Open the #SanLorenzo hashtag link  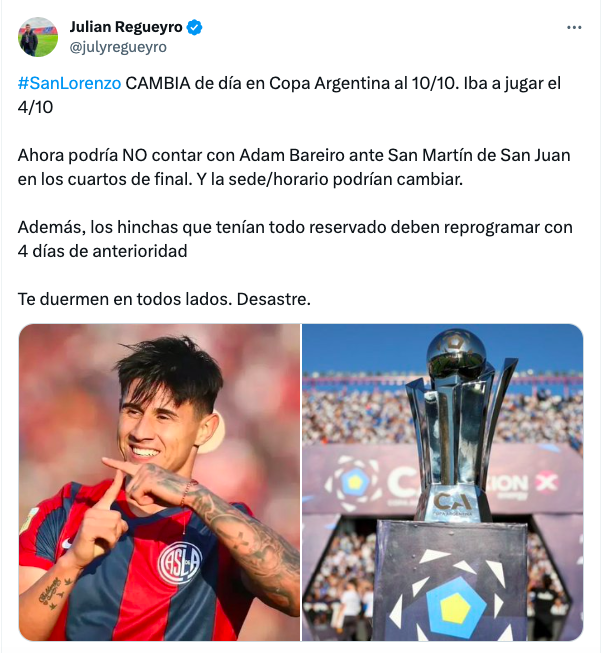(x=69, y=84)
